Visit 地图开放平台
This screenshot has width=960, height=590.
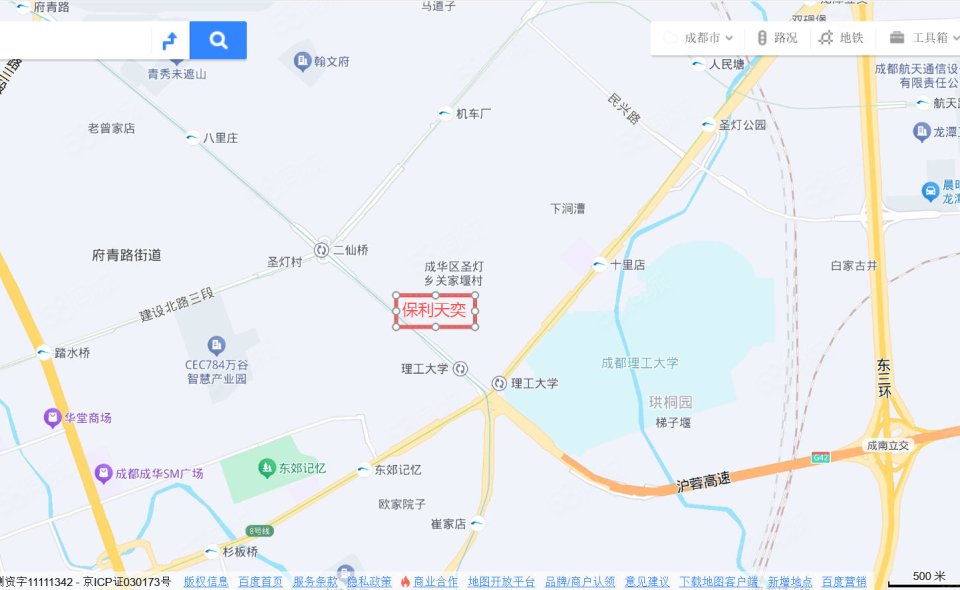pyautogui.click(x=501, y=581)
